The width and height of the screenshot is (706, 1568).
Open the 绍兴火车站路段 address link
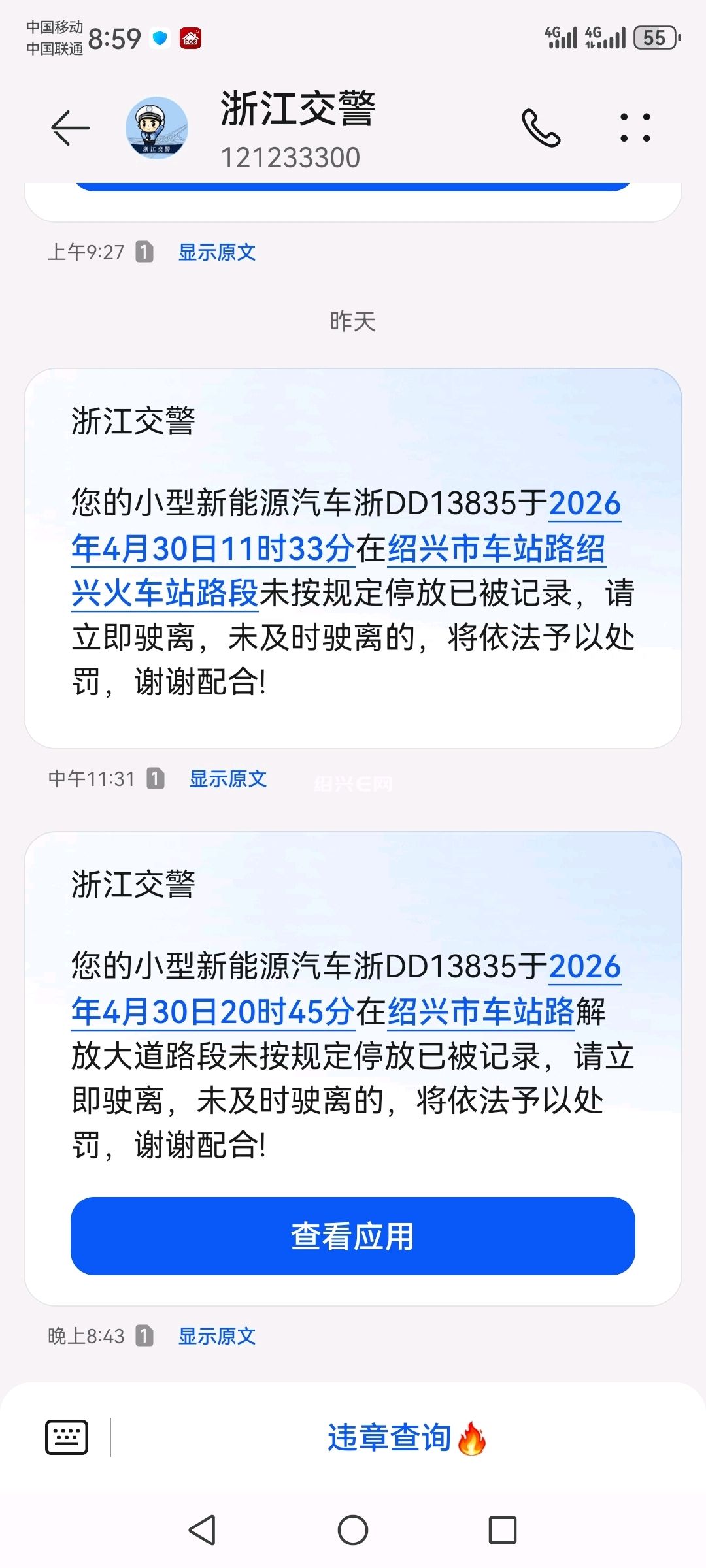(x=339, y=571)
